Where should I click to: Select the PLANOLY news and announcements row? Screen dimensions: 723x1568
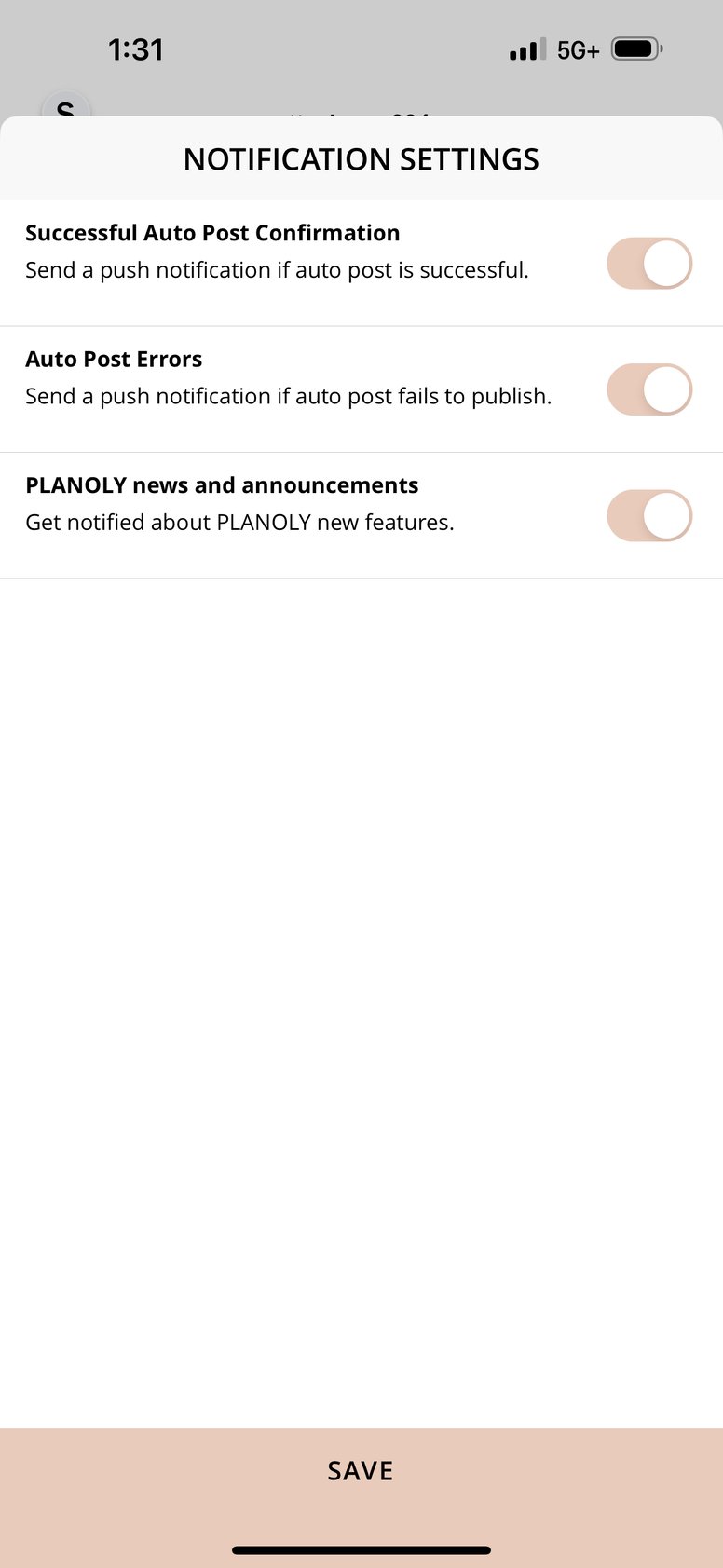(222, 484)
